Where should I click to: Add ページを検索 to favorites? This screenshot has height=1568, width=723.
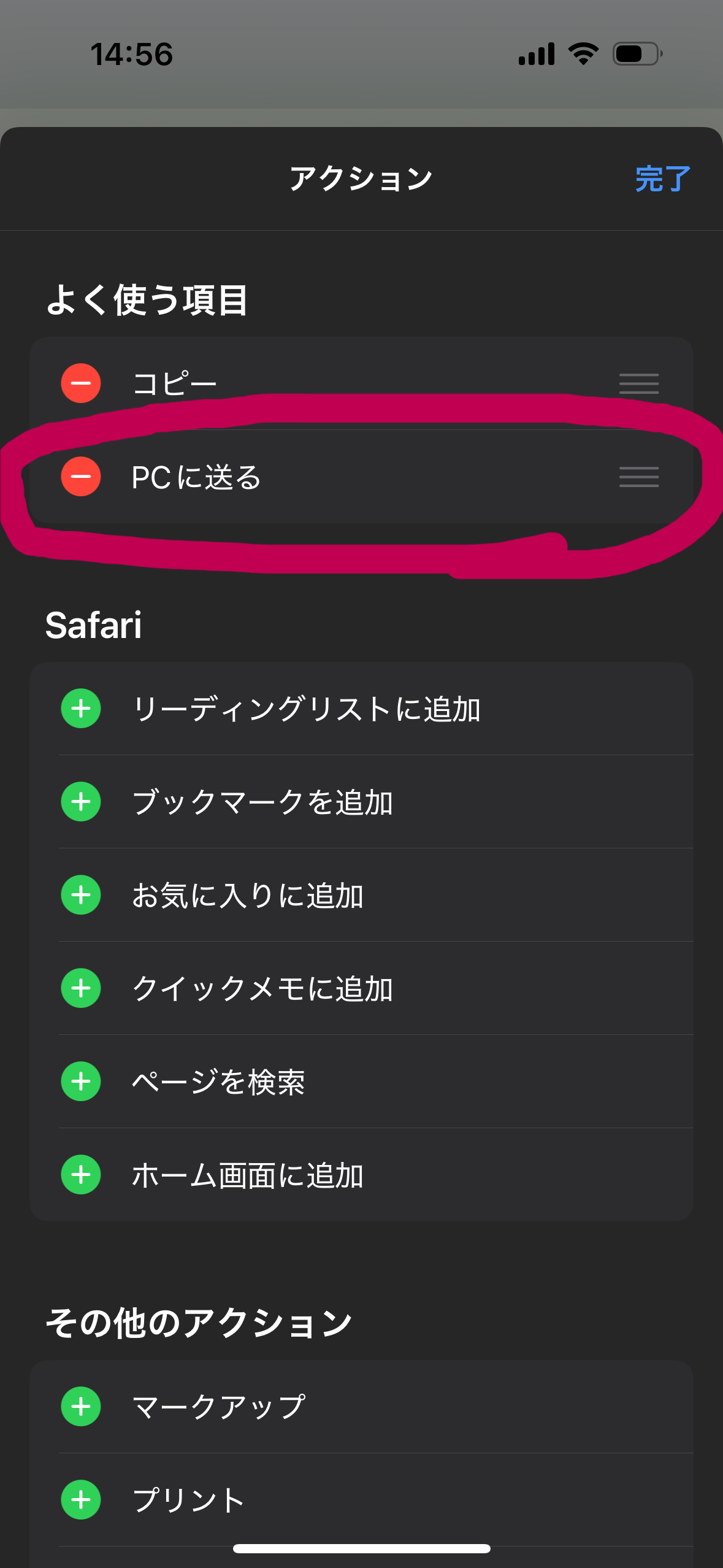81,1082
